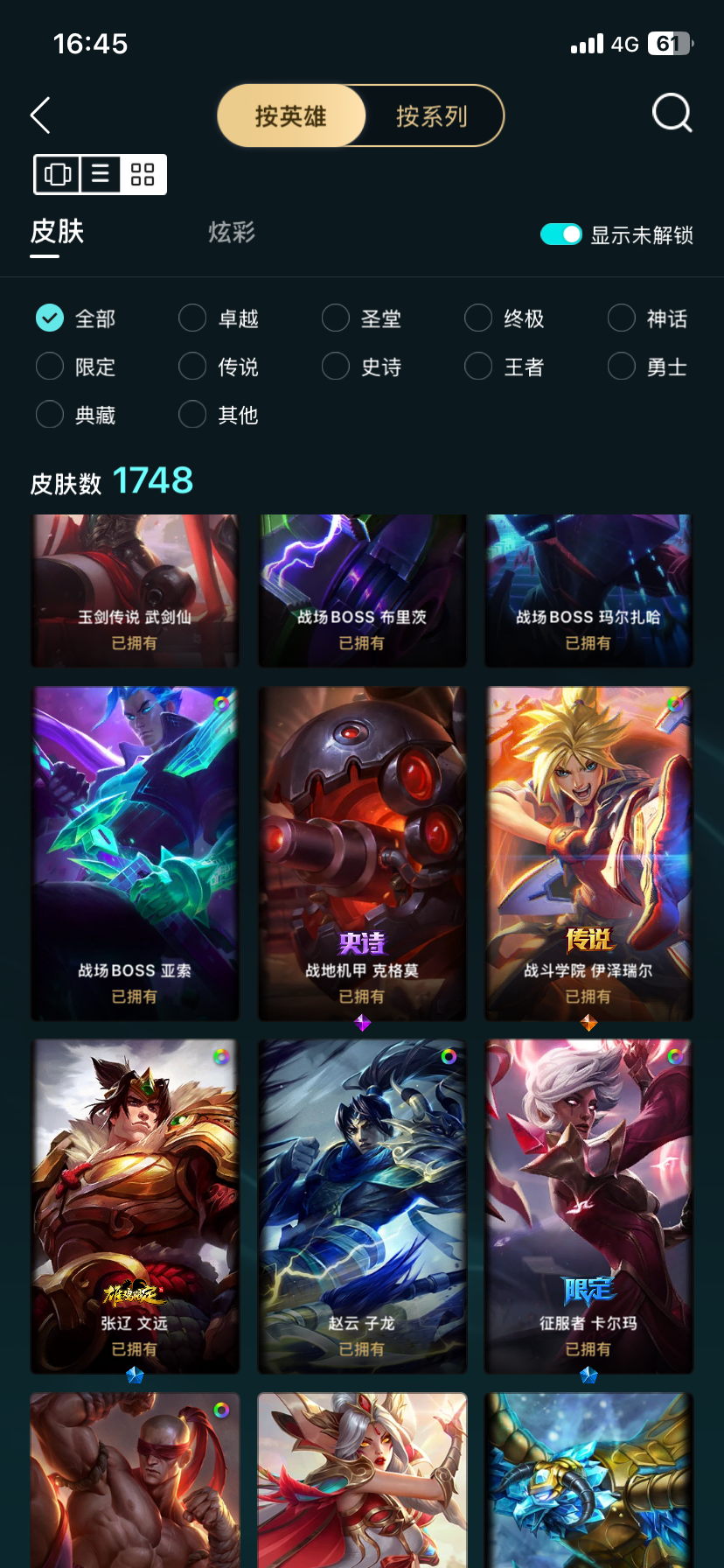Select the 按英雄 segment
Viewport: 724px width, 1568px height.
point(291,115)
